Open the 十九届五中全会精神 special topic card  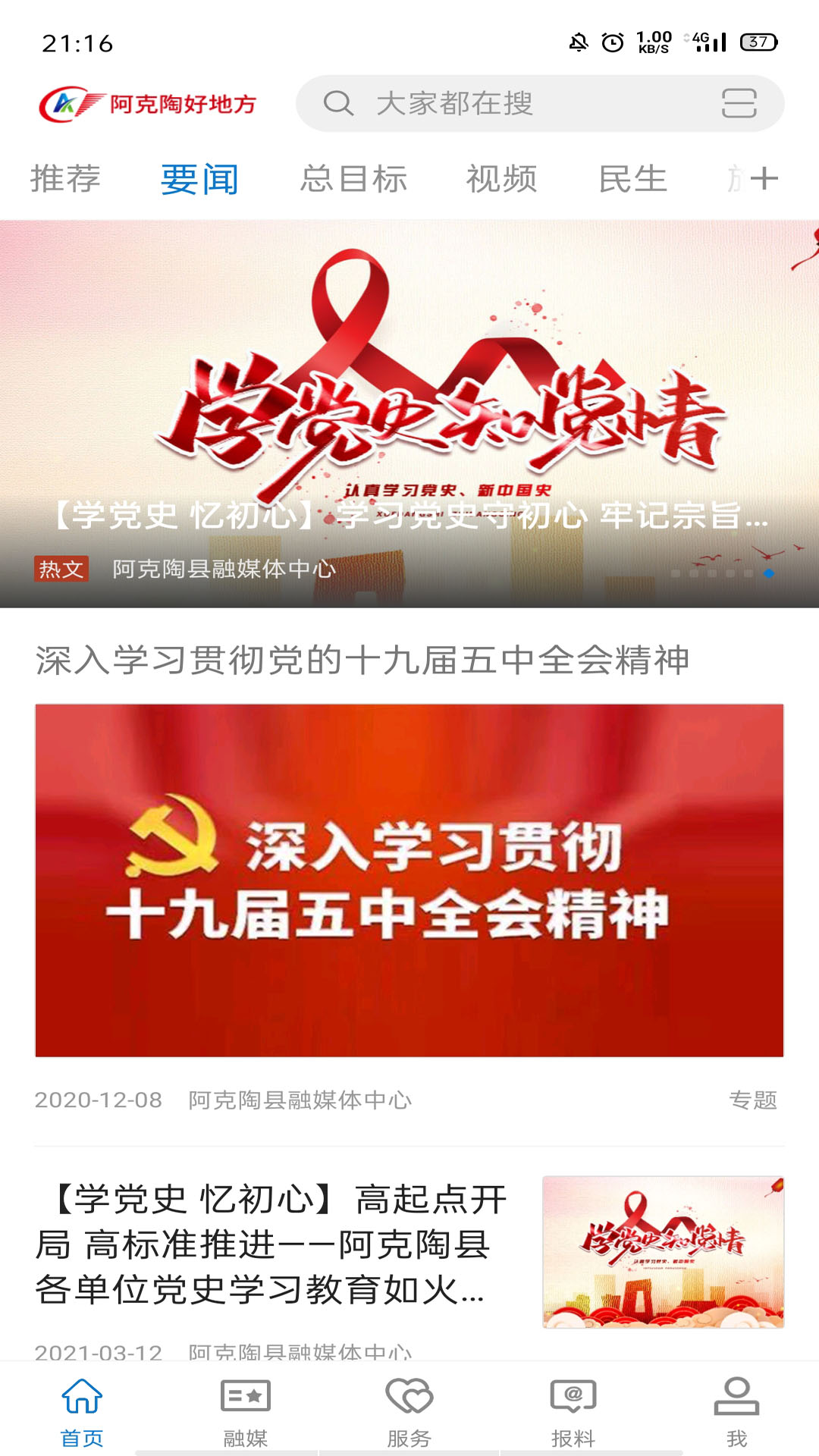point(409,880)
